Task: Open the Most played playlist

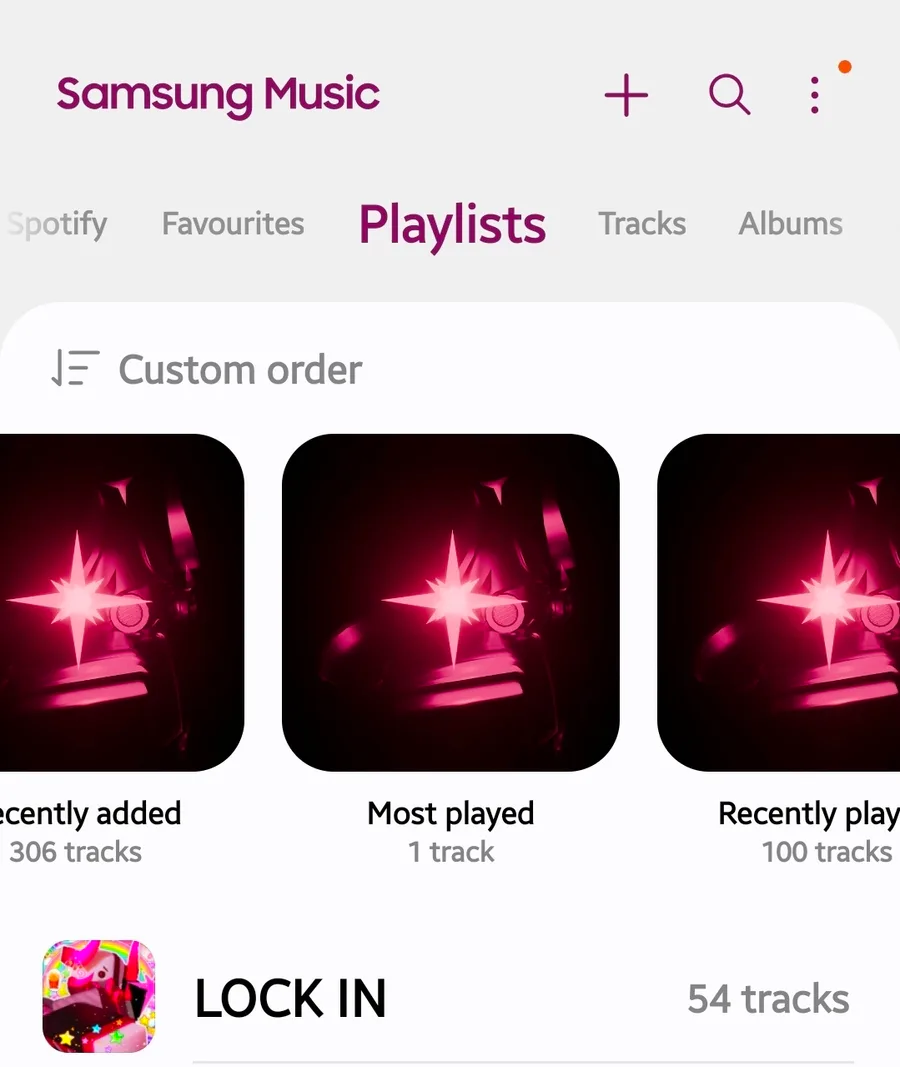Action: point(451,602)
